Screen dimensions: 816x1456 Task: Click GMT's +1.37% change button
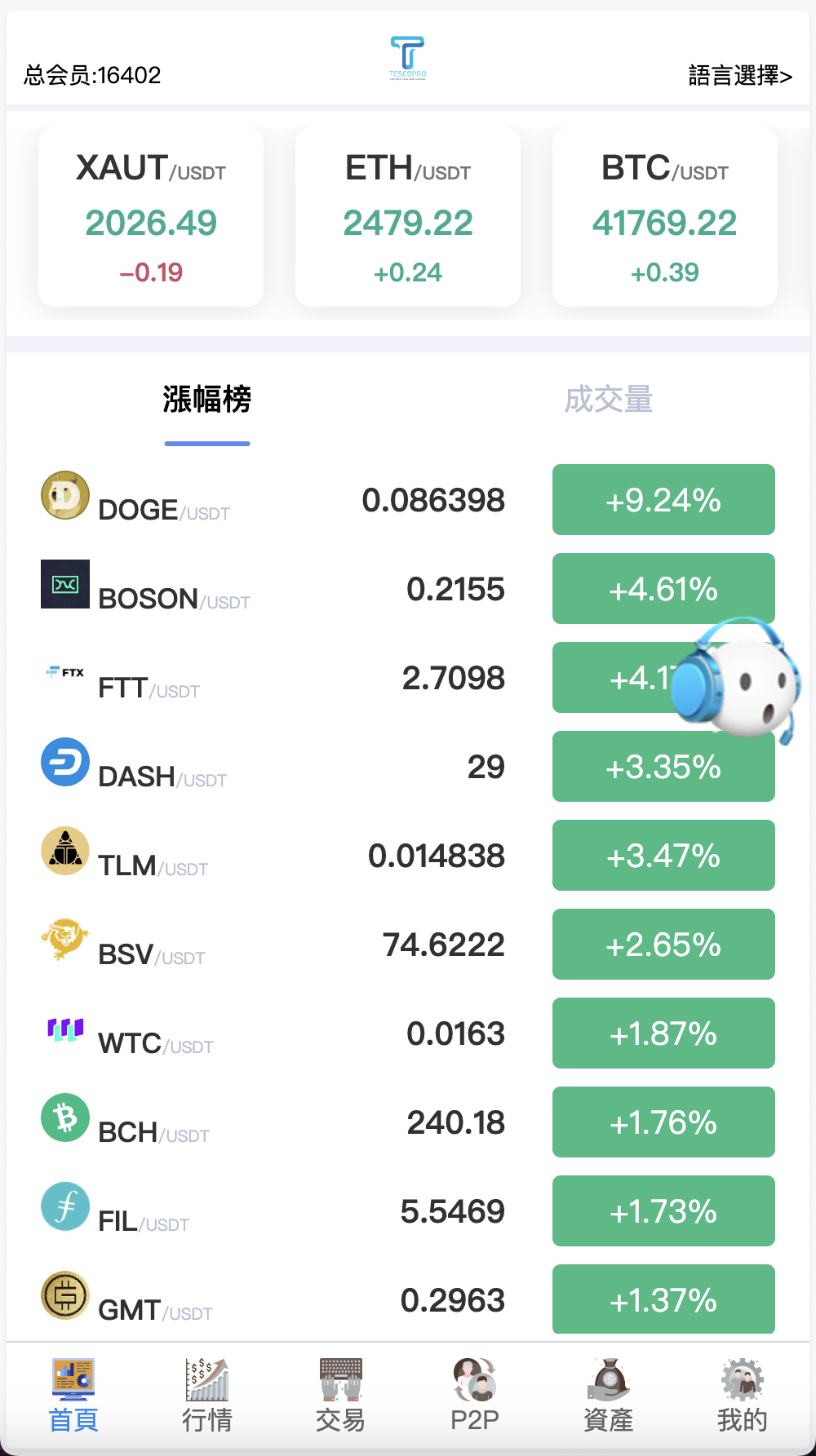coord(663,1299)
